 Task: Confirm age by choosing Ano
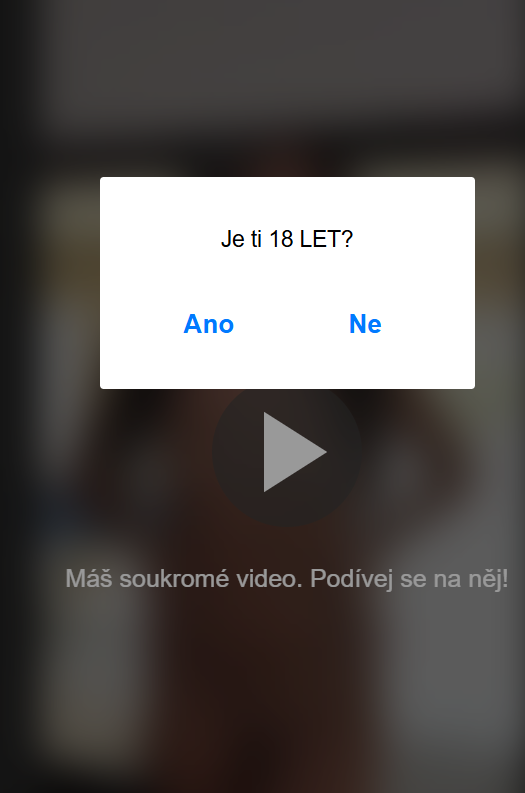coord(208,324)
